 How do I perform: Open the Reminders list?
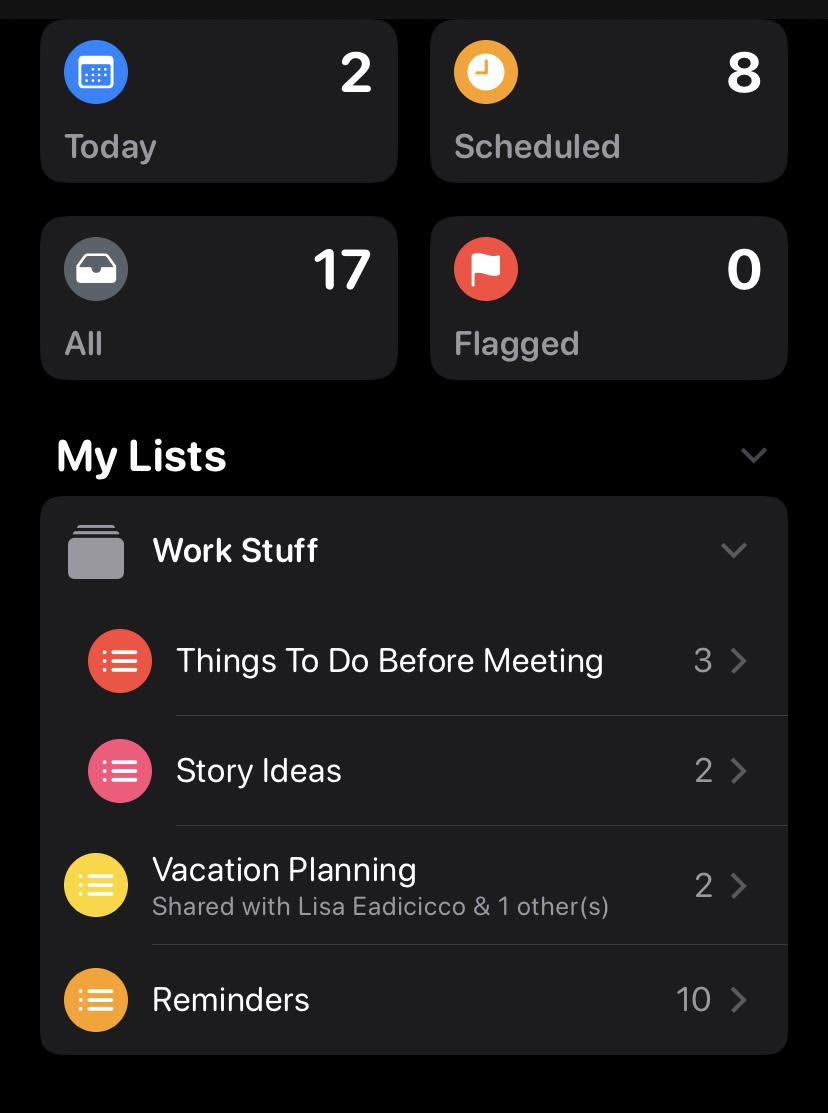tap(230, 1000)
